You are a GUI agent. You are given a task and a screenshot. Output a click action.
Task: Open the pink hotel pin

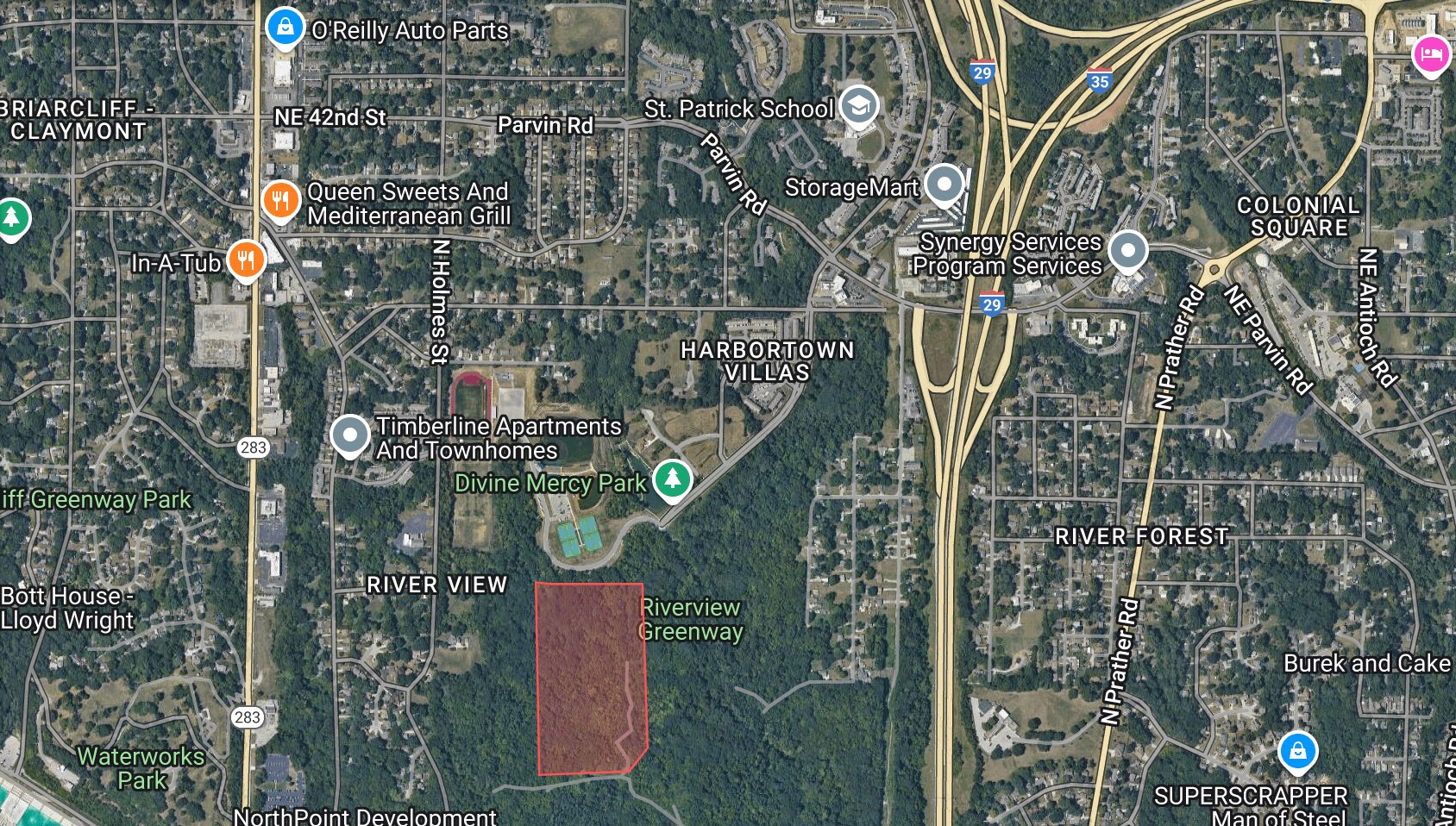pyautogui.click(x=1431, y=54)
